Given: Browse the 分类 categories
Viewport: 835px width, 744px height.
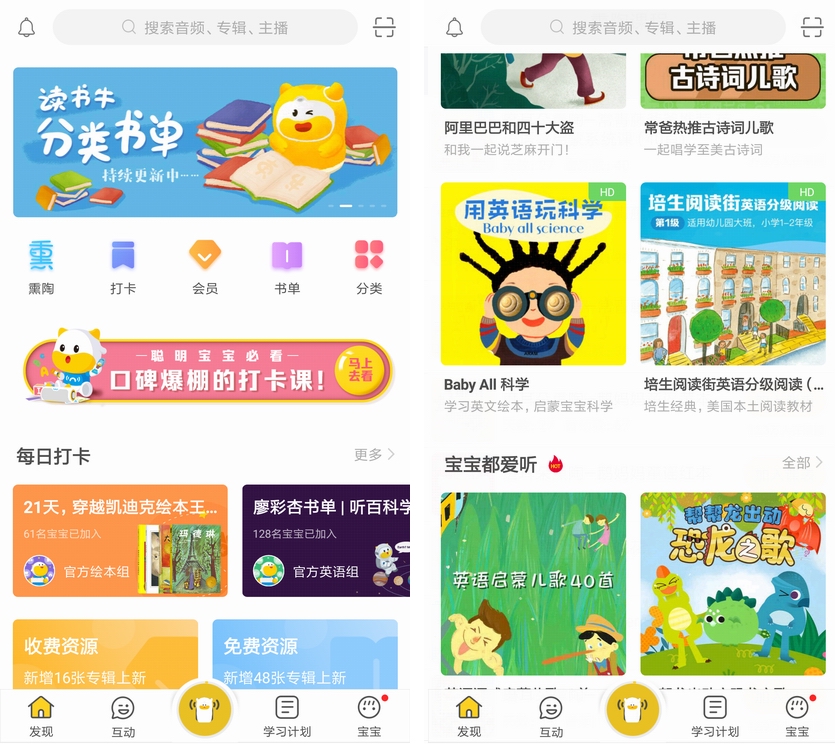Looking at the screenshot, I should pos(369,266).
